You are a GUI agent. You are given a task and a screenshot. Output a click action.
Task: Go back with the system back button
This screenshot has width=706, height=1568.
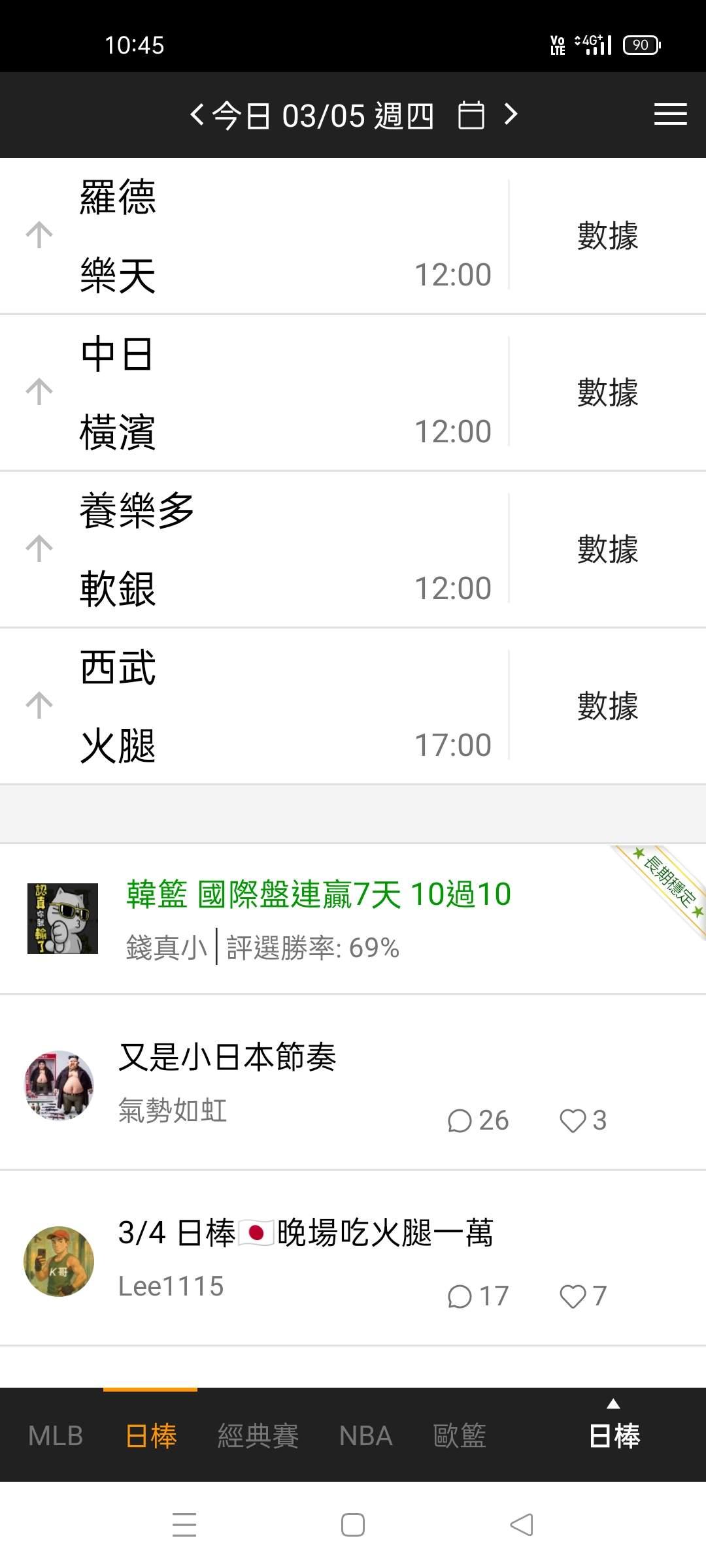pos(522,1525)
